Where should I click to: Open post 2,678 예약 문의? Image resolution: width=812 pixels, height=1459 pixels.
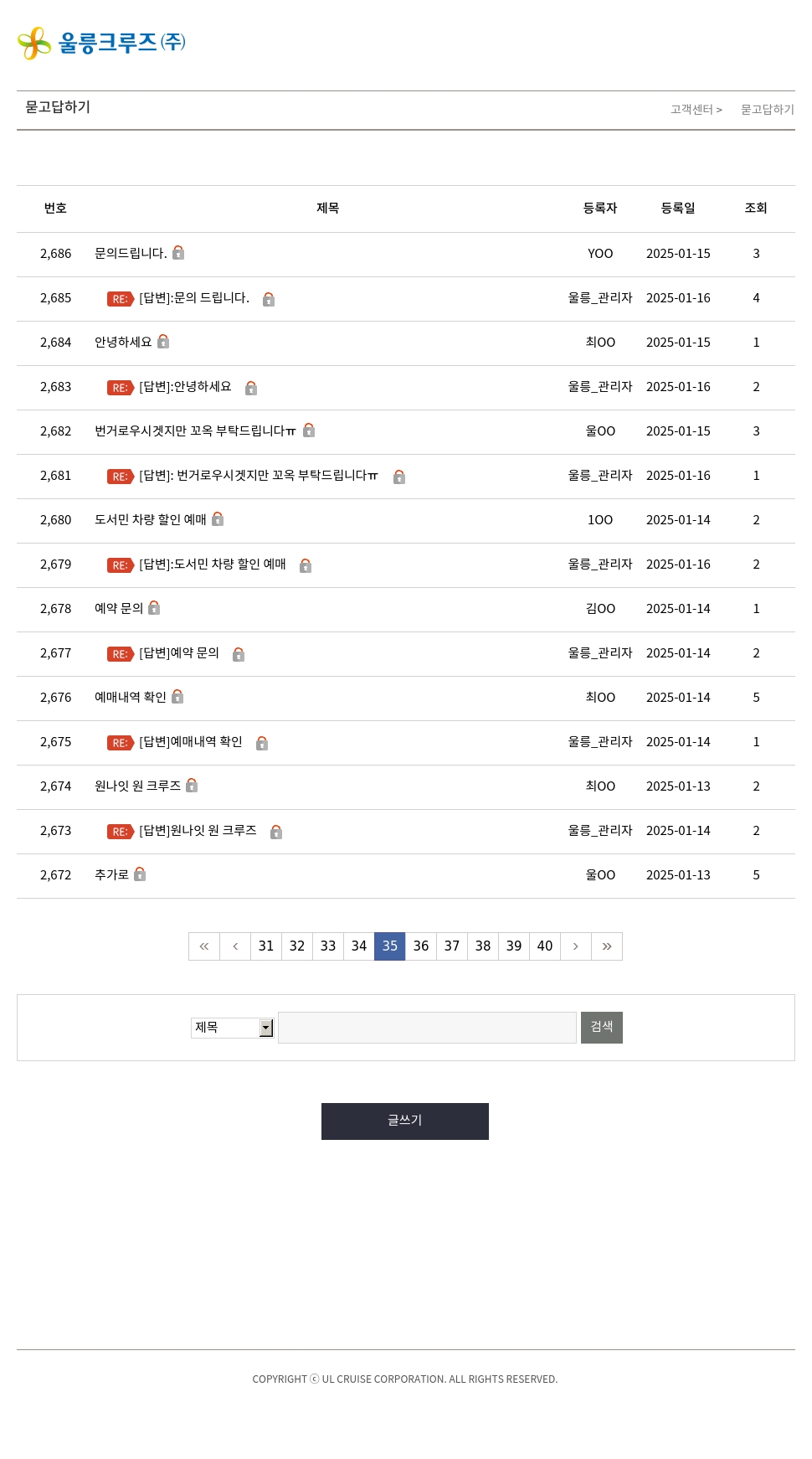click(119, 609)
